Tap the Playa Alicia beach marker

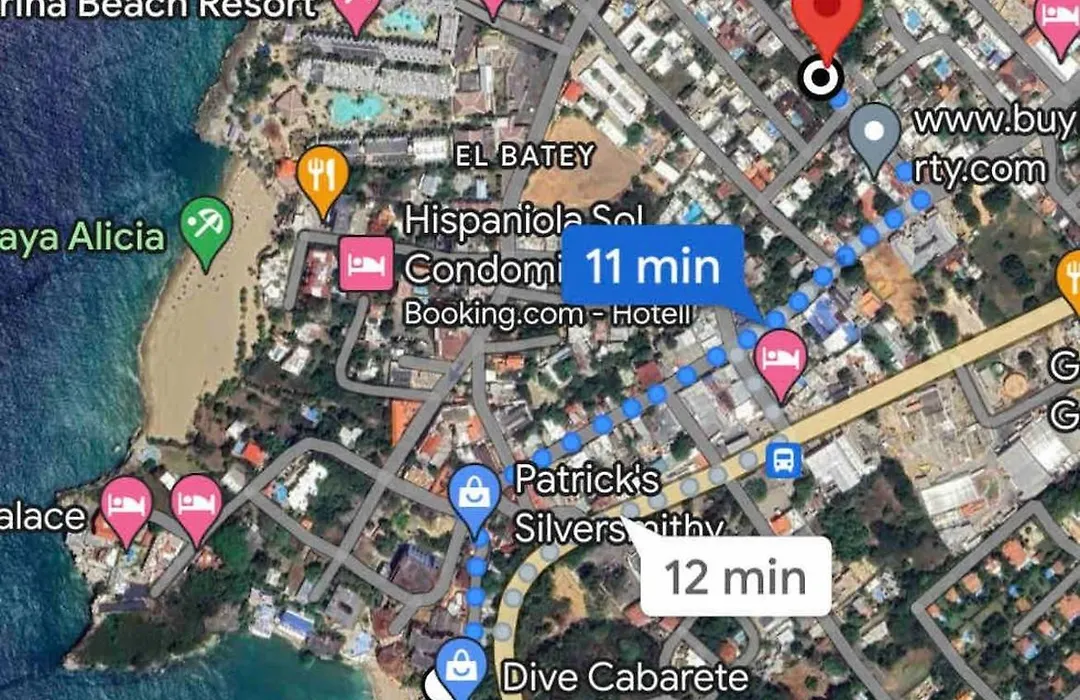[207, 227]
